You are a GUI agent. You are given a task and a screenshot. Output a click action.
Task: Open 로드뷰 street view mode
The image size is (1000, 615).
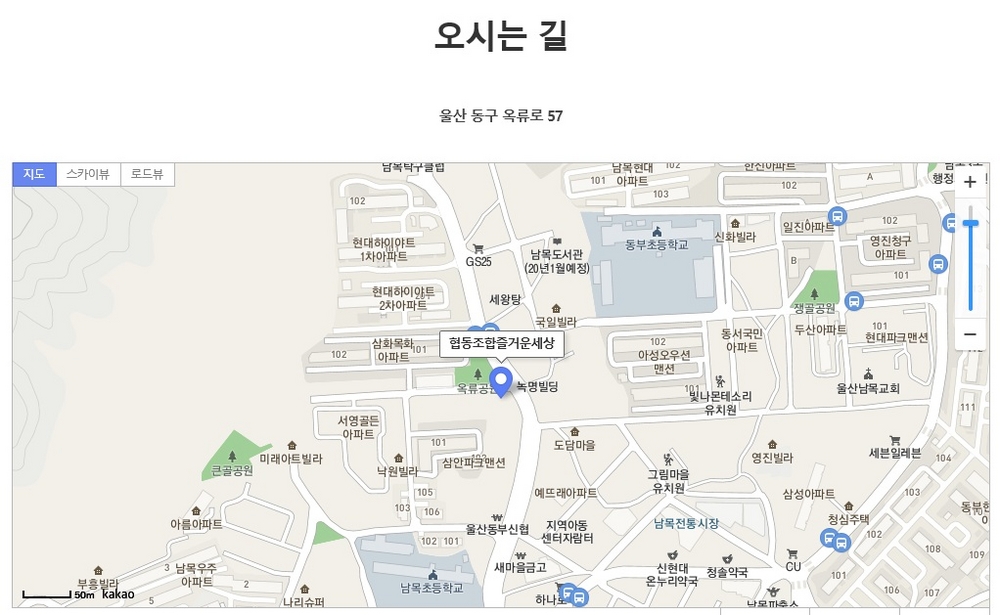[x=147, y=174]
